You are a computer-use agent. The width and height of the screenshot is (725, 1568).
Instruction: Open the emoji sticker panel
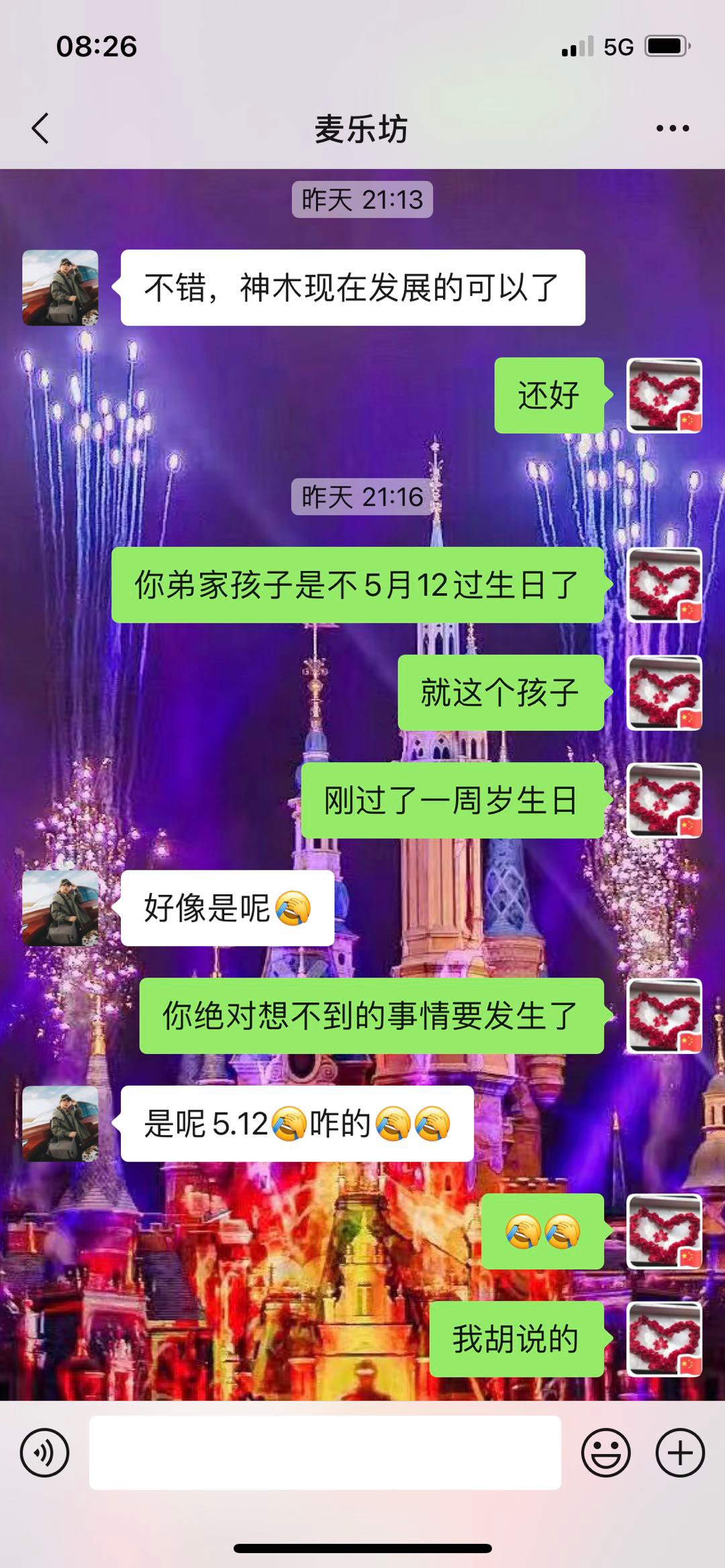pos(606,1453)
